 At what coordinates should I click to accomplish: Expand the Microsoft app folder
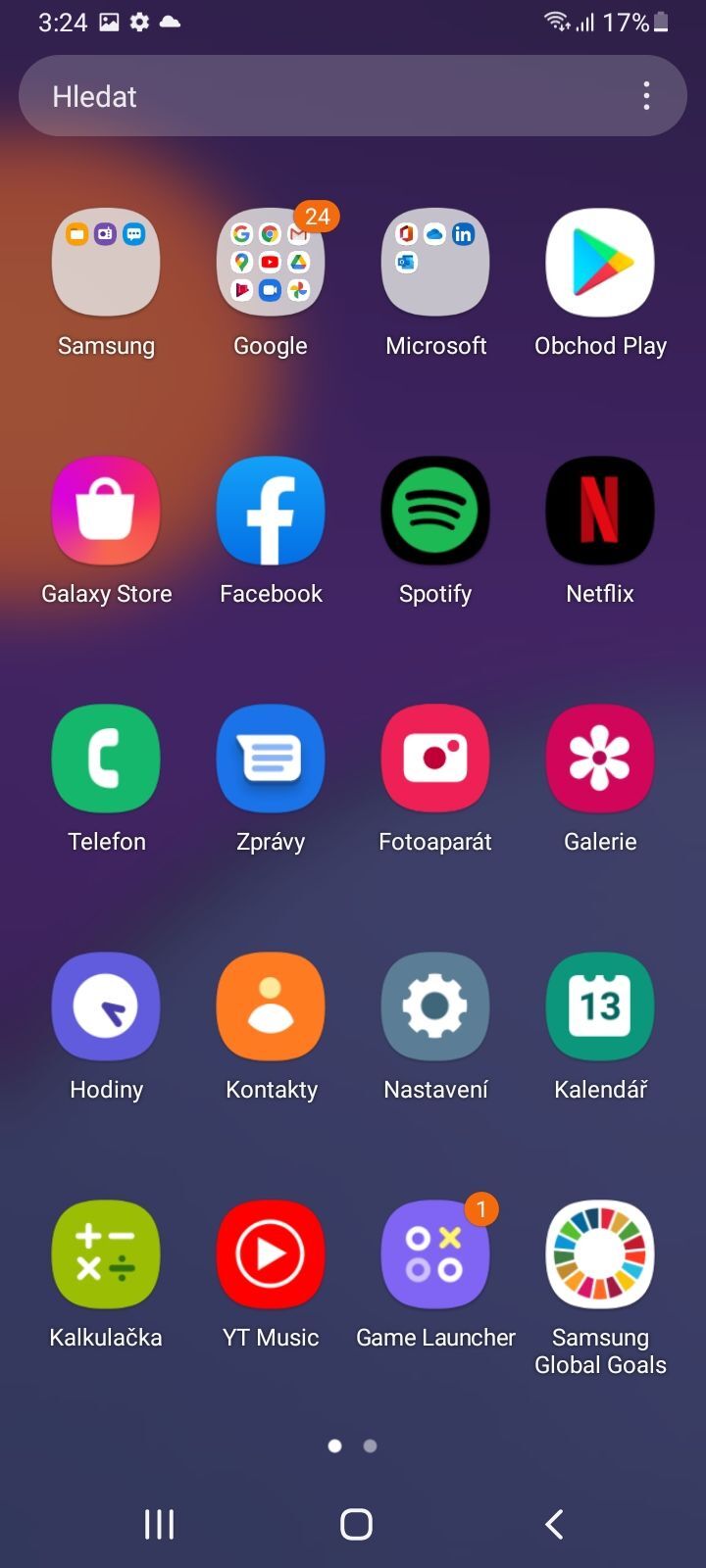tap(435, 262)
